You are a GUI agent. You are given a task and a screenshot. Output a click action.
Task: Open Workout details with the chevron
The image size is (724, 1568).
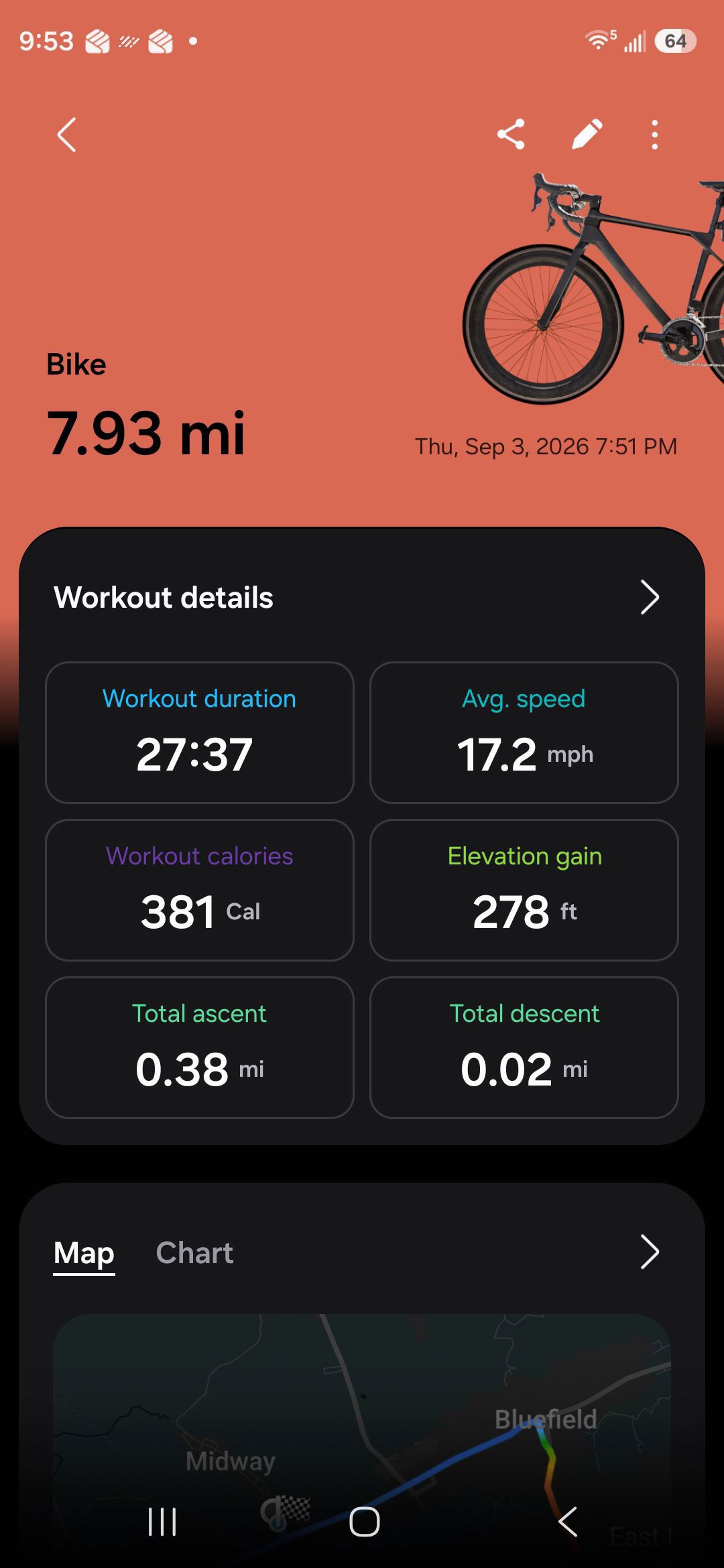click(x=650, y=597)
